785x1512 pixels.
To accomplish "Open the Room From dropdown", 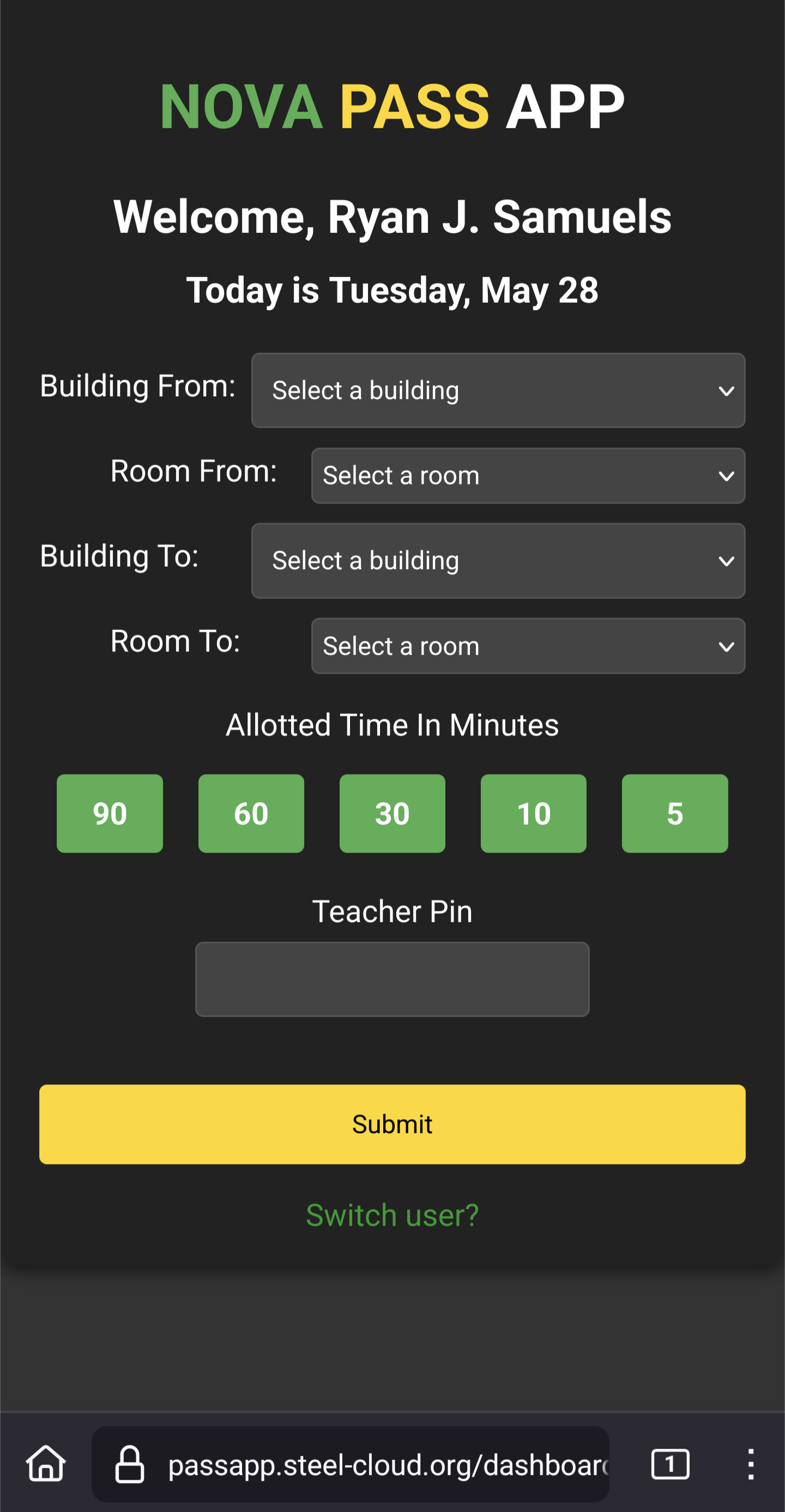I will (528, 476).
